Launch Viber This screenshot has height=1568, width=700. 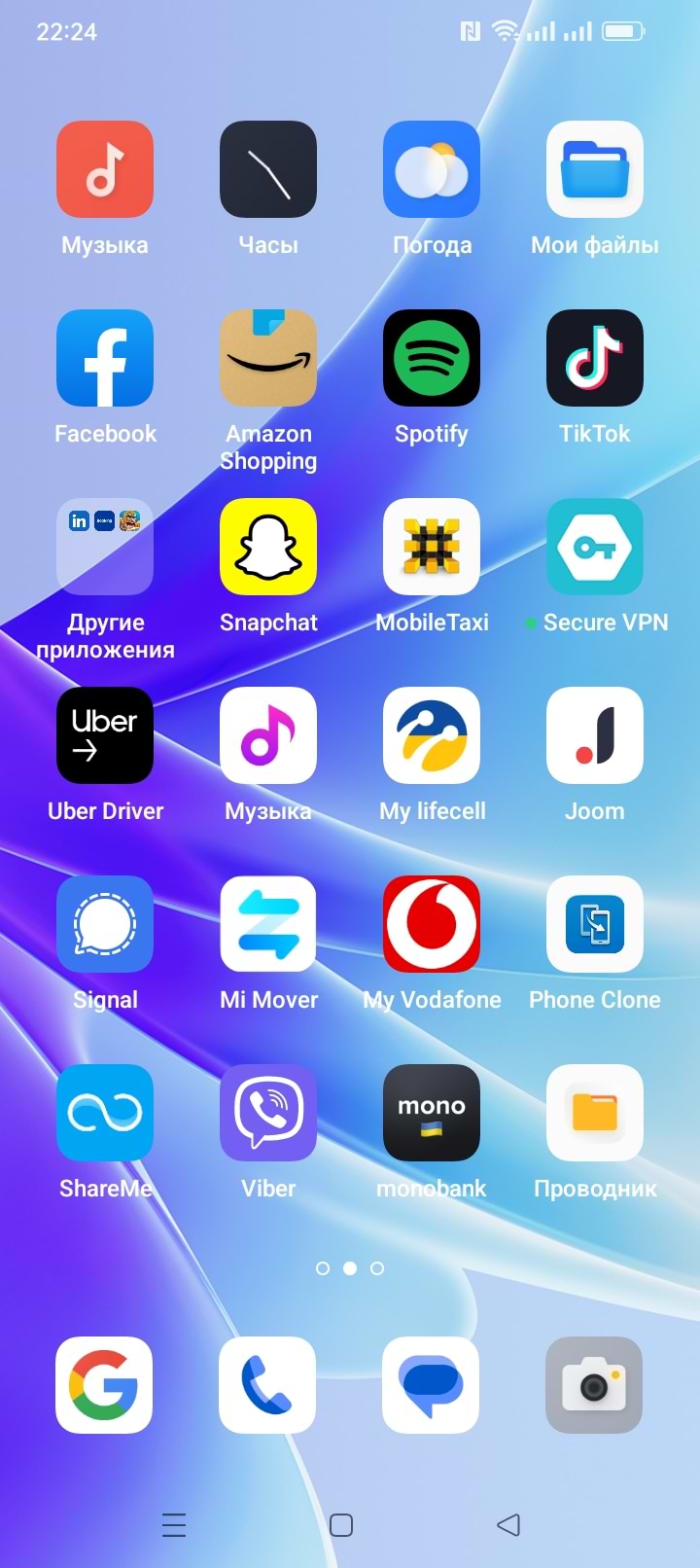[268, 1113]
